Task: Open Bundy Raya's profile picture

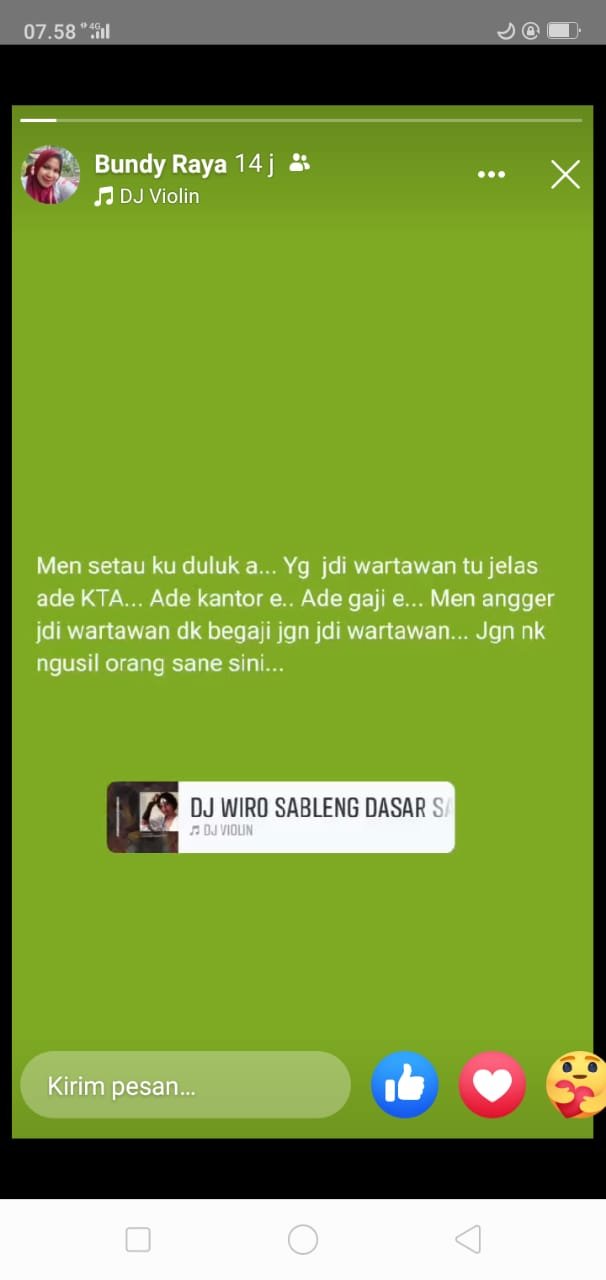Action: click(x=50, y=175)
